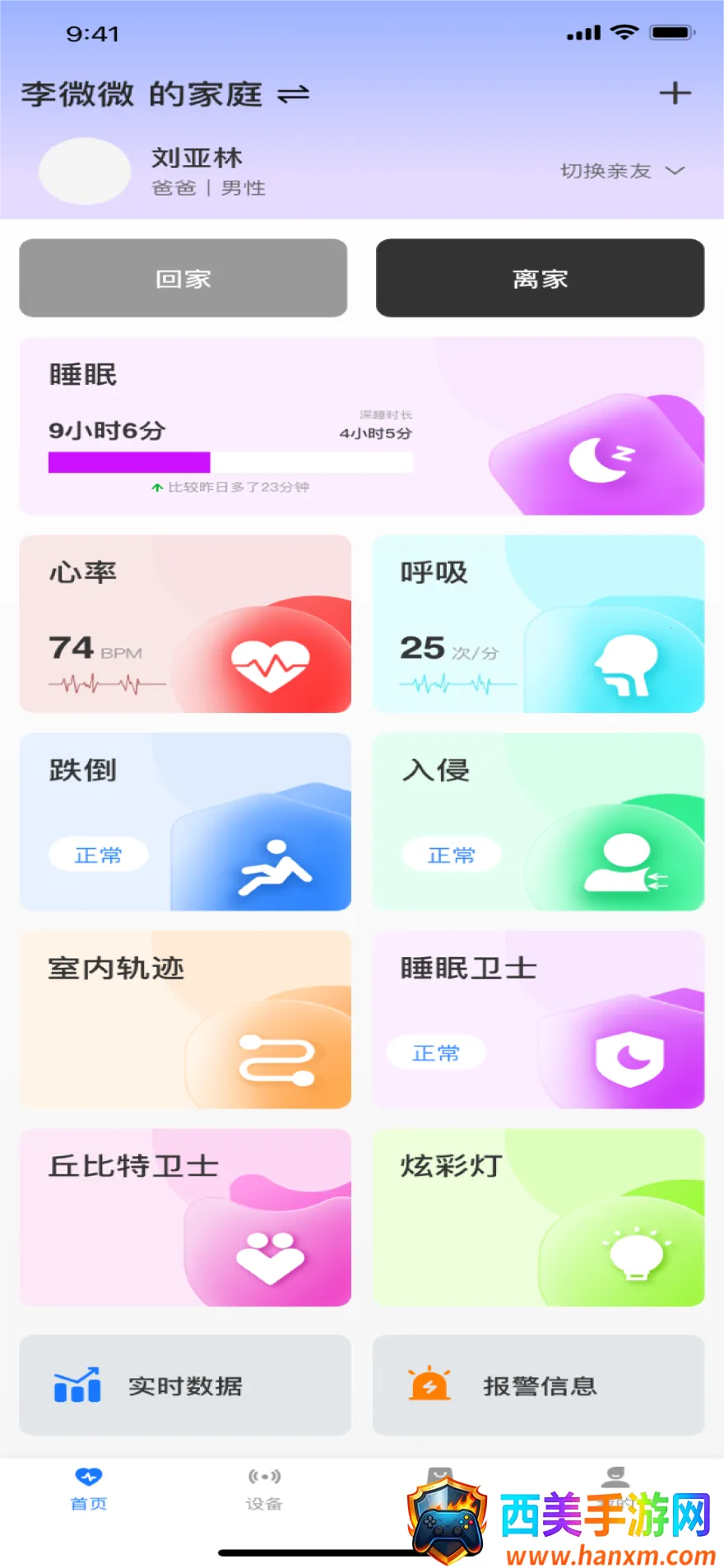The image size is (724, 1568).
Task: View 报警信息 alarm messages
Action: pyautogui.click(x=539, y=1385)
